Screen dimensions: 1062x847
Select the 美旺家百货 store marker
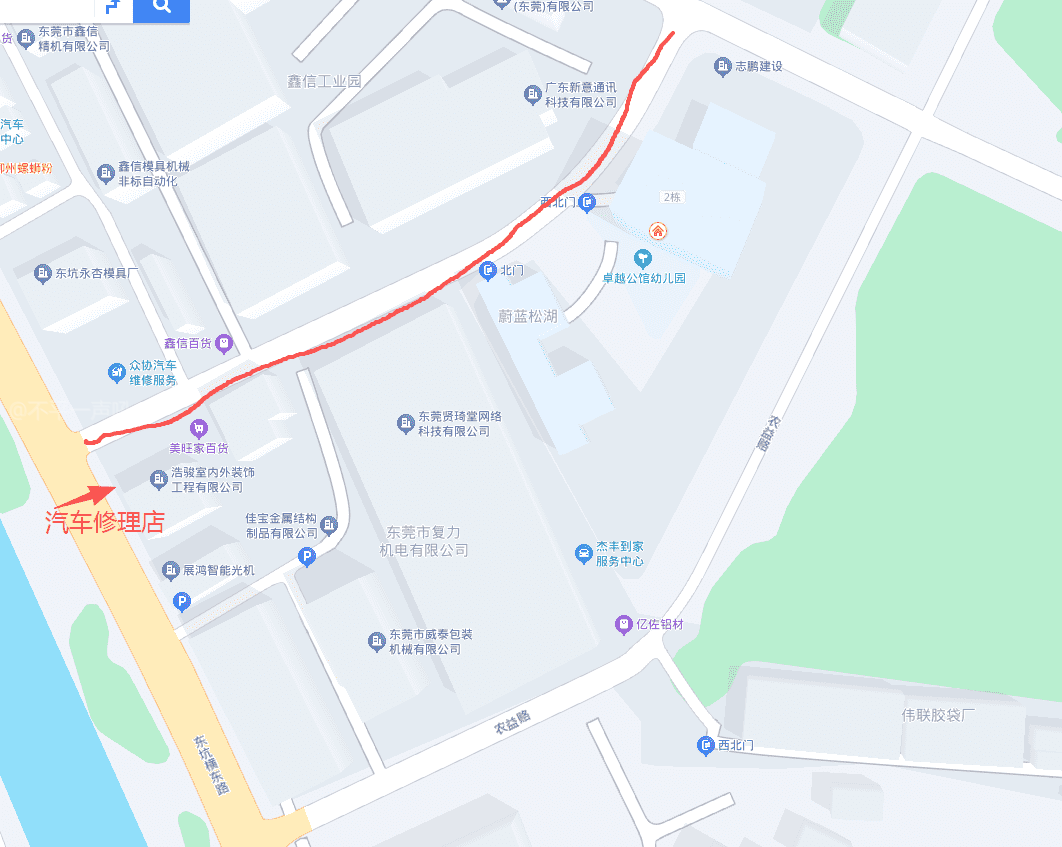(199, 429)
